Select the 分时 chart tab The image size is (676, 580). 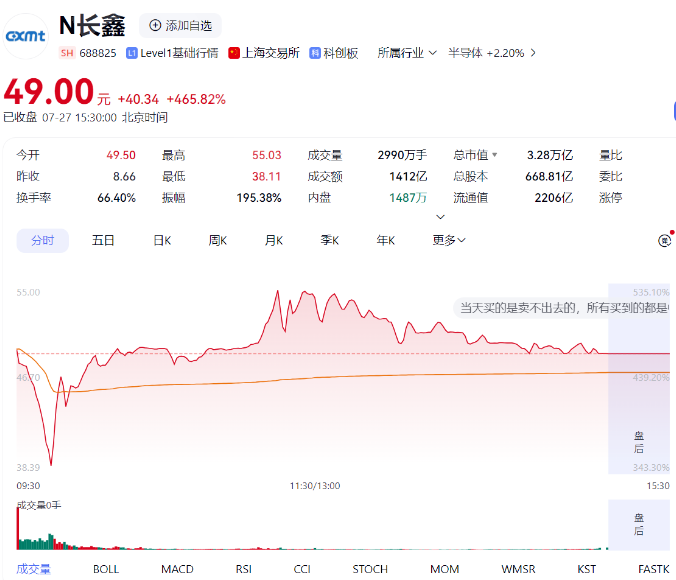[43, 240]
